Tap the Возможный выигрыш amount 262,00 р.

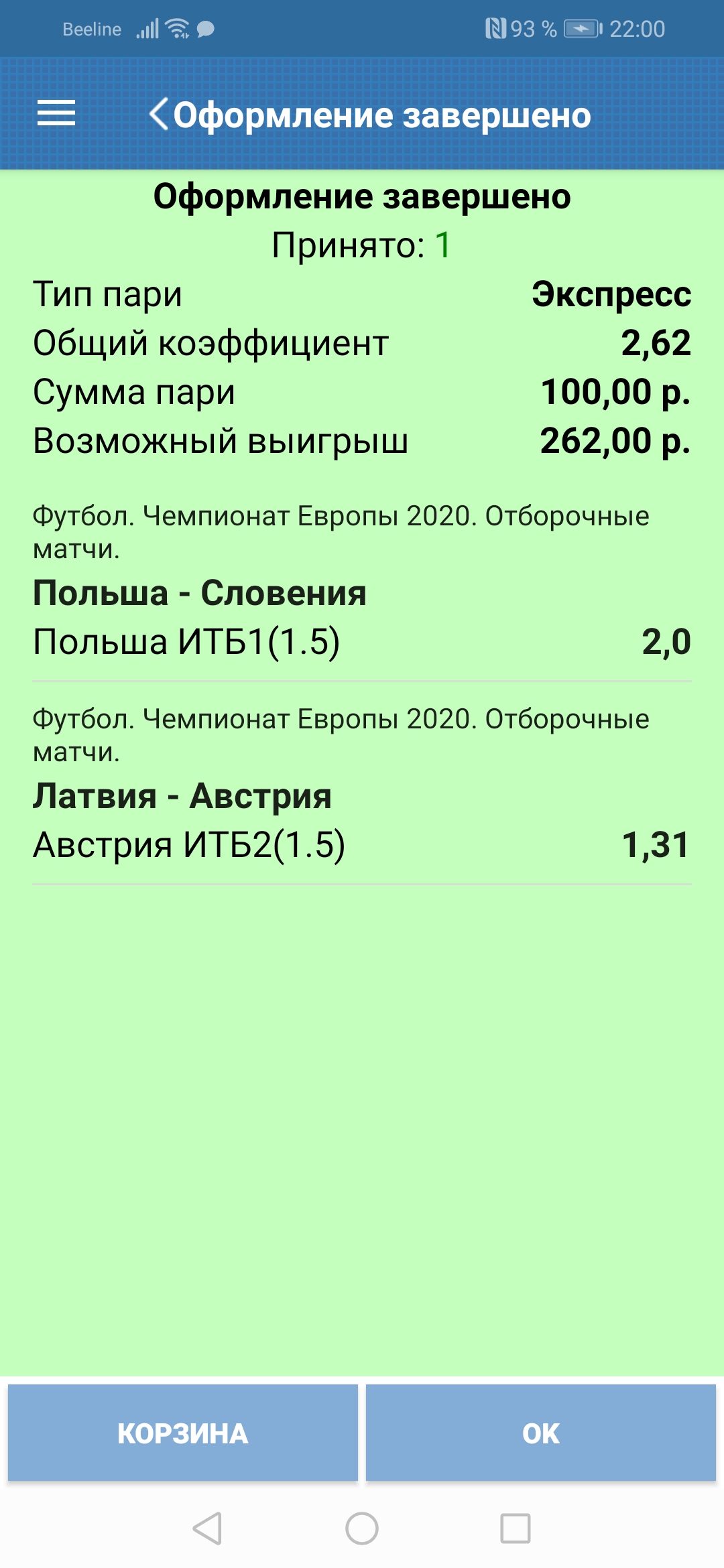615,440
